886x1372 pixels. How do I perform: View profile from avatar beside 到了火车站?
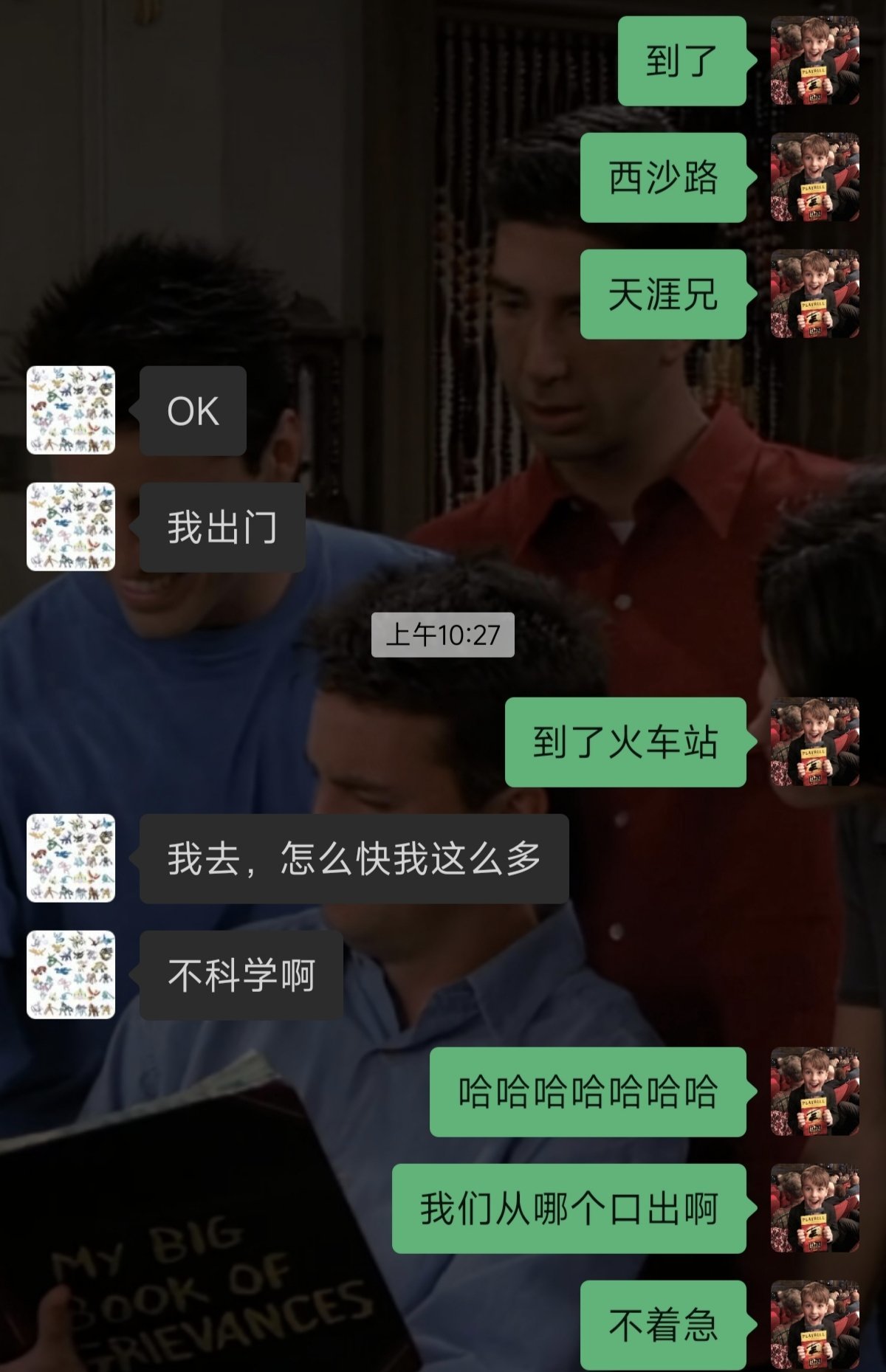(x=814, y=741)
